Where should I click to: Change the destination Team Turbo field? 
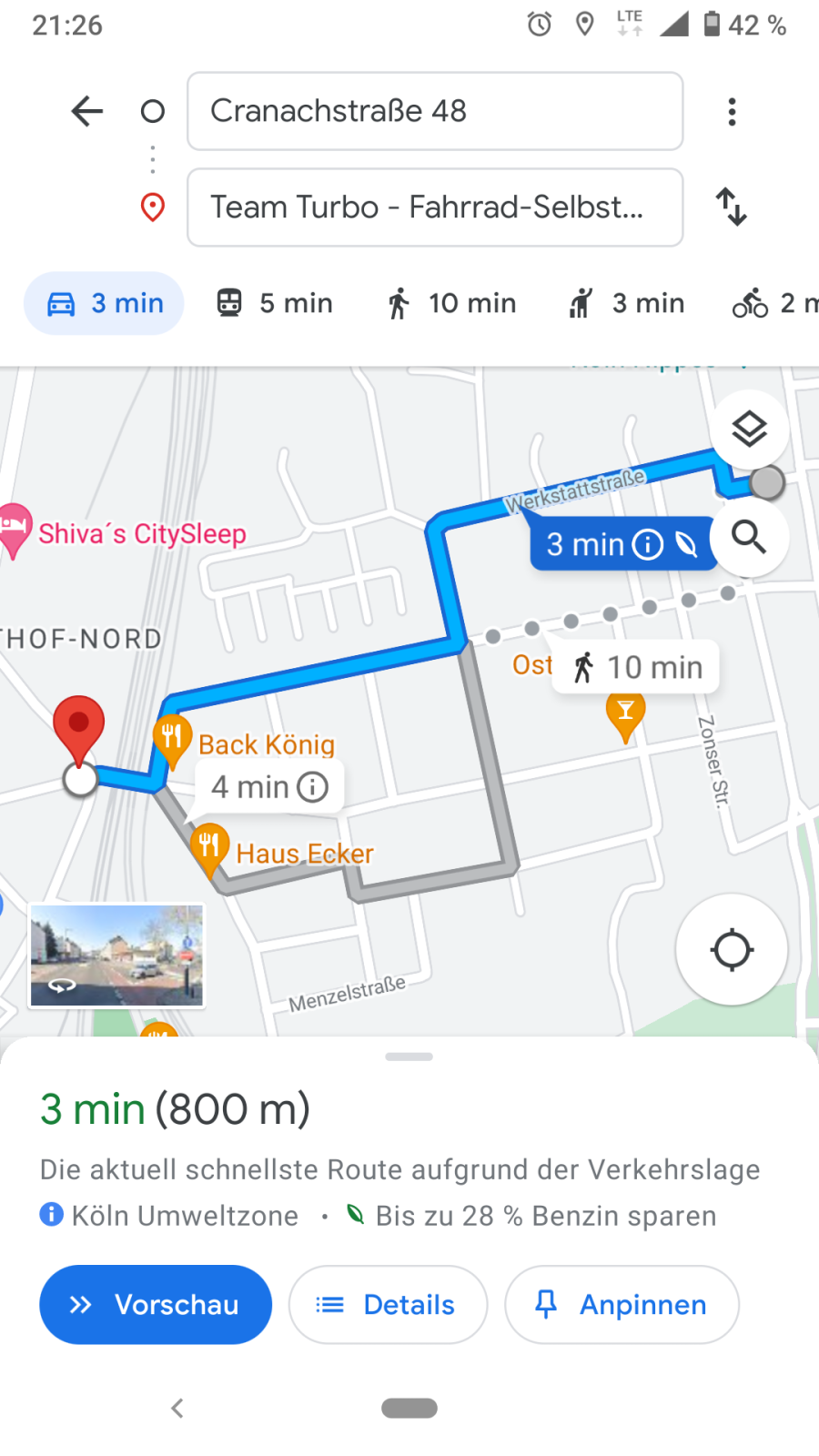pos(435,207)
